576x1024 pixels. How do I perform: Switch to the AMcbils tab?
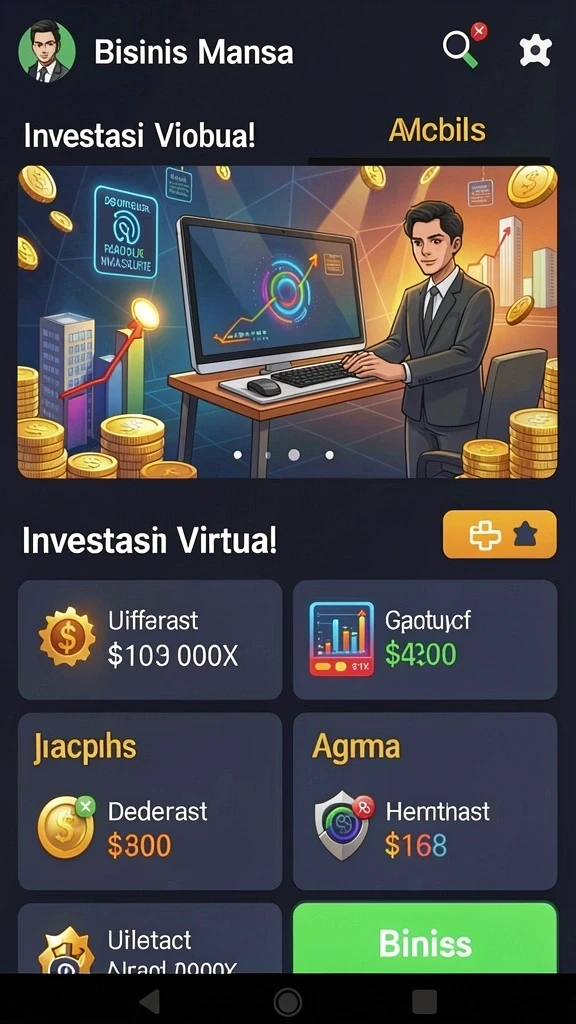[437, 130]
